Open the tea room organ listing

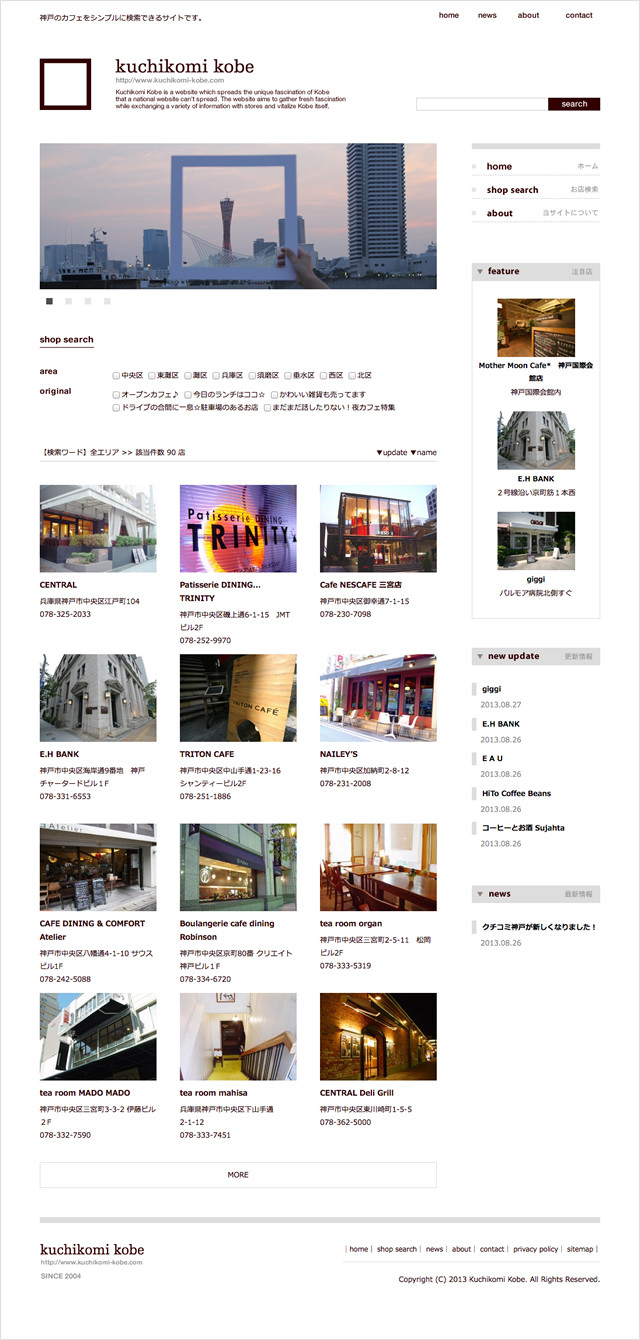378,867
